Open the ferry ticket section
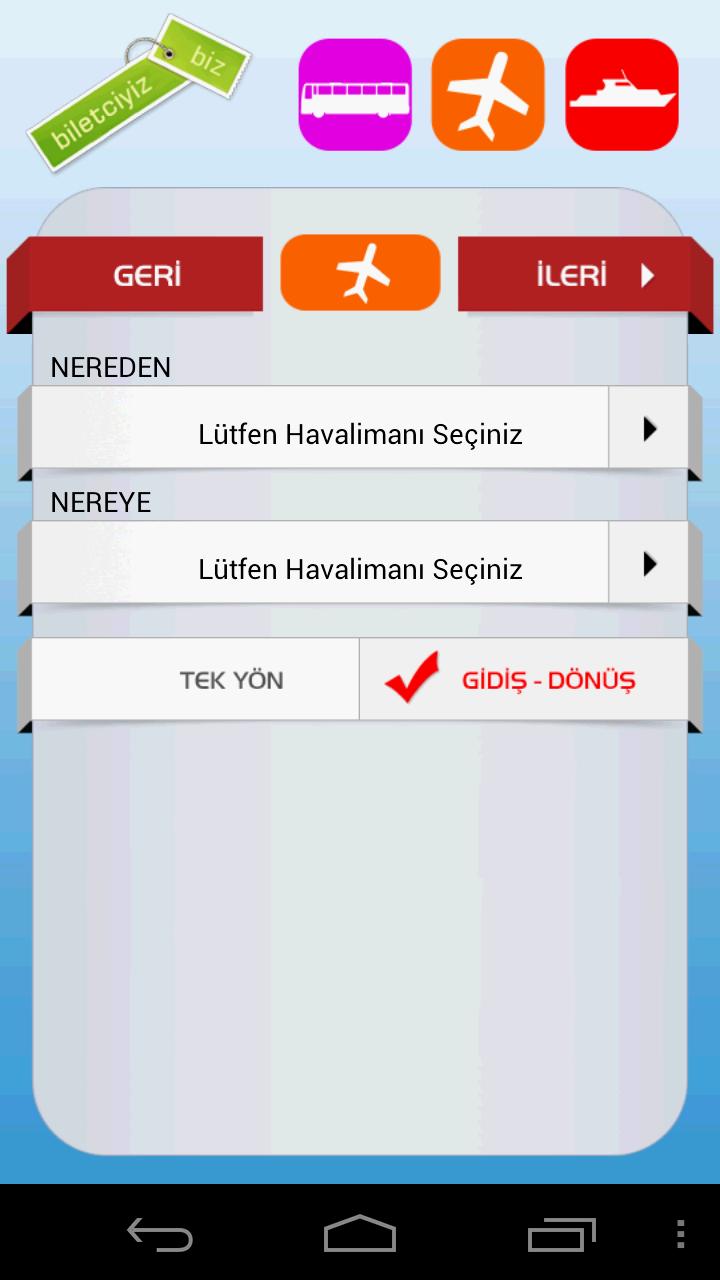Screen dimensions: 720x1280 pyautogui.click(x=621, y=93)
